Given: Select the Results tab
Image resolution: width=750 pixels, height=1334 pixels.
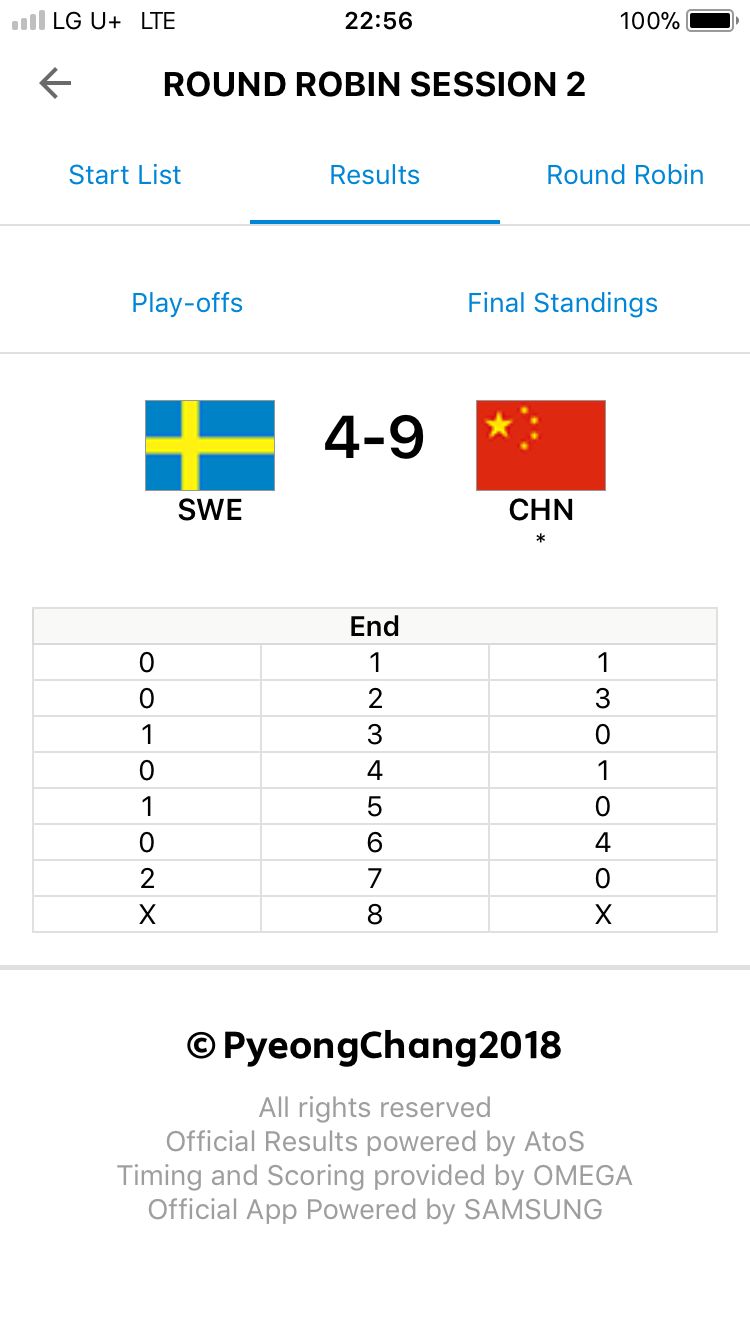Looking at the screenshot, I should (375, 175).
